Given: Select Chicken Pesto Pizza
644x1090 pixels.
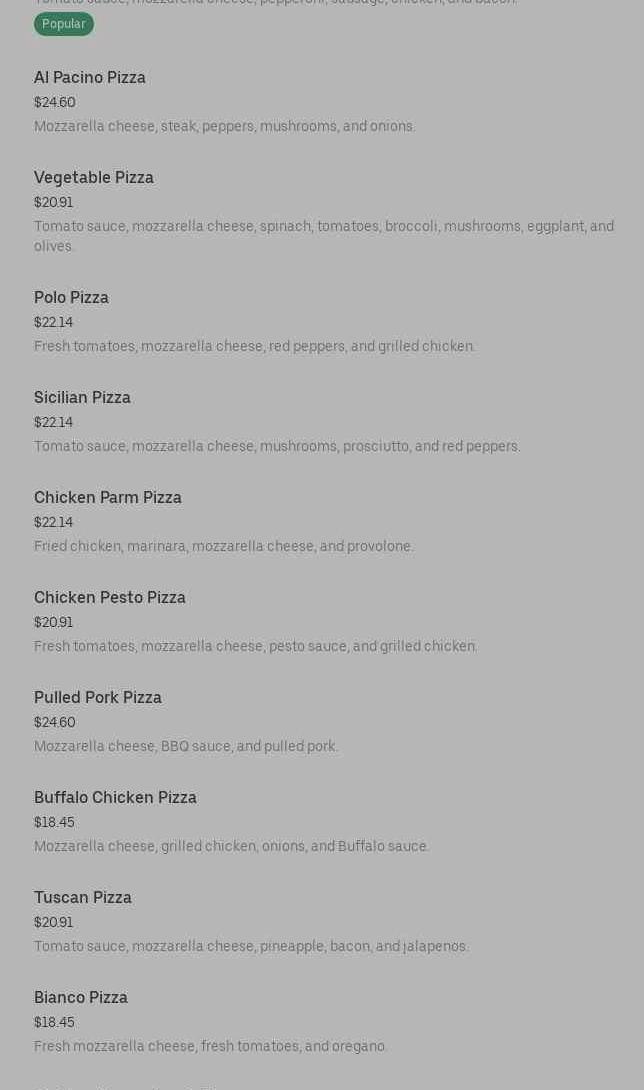Looking at the screenshot, I should pyautogui.click(x=110, y=598).
